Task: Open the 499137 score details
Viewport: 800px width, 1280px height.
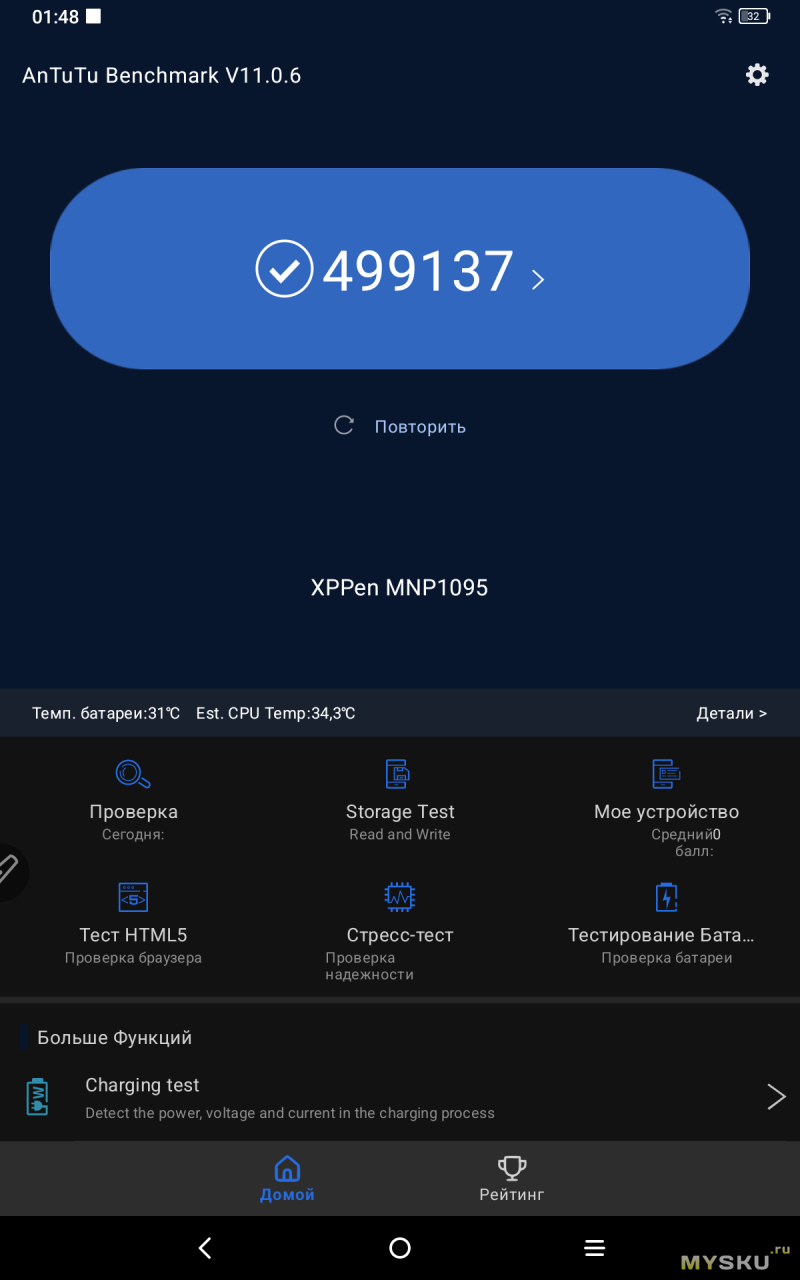Action: click(x=400, y=269)
